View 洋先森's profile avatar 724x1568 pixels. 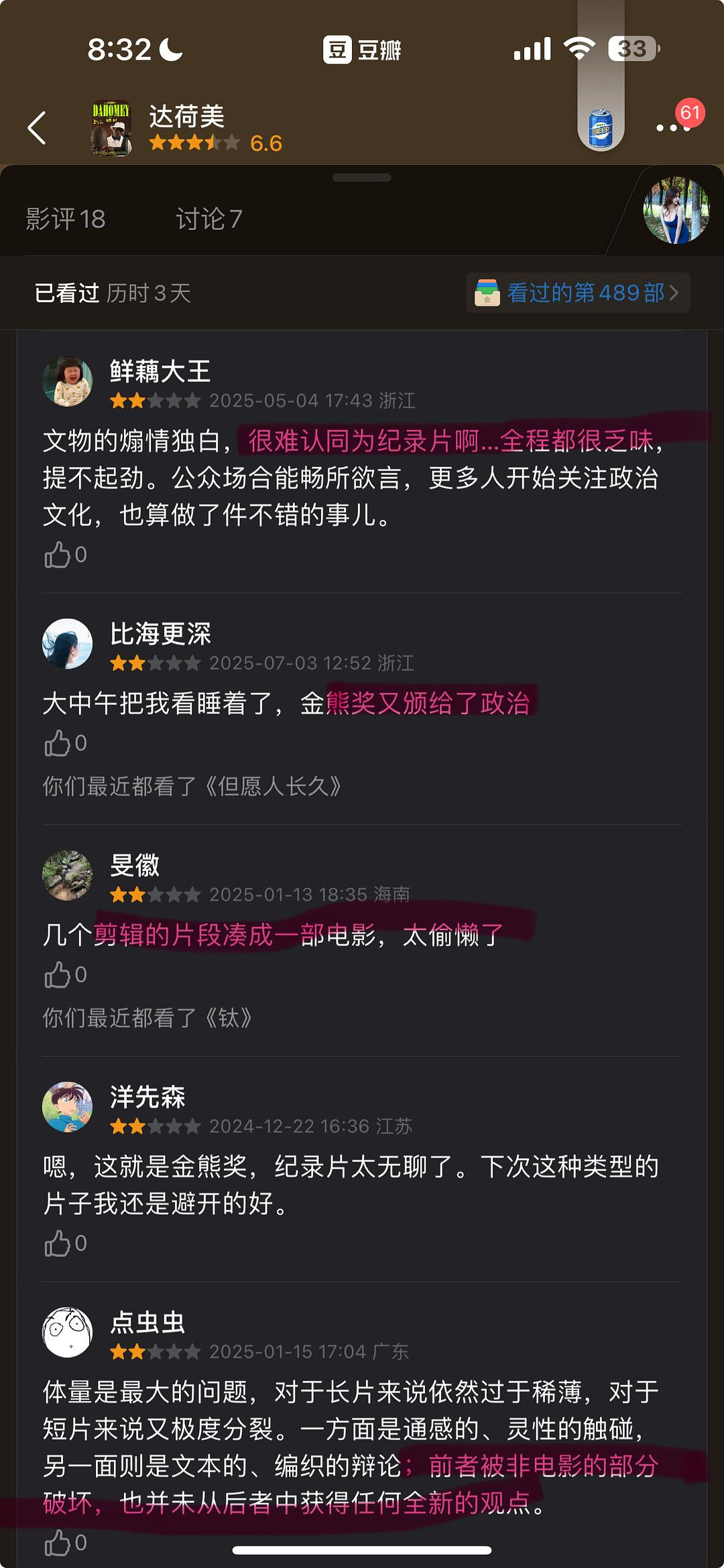point(68,1107)
